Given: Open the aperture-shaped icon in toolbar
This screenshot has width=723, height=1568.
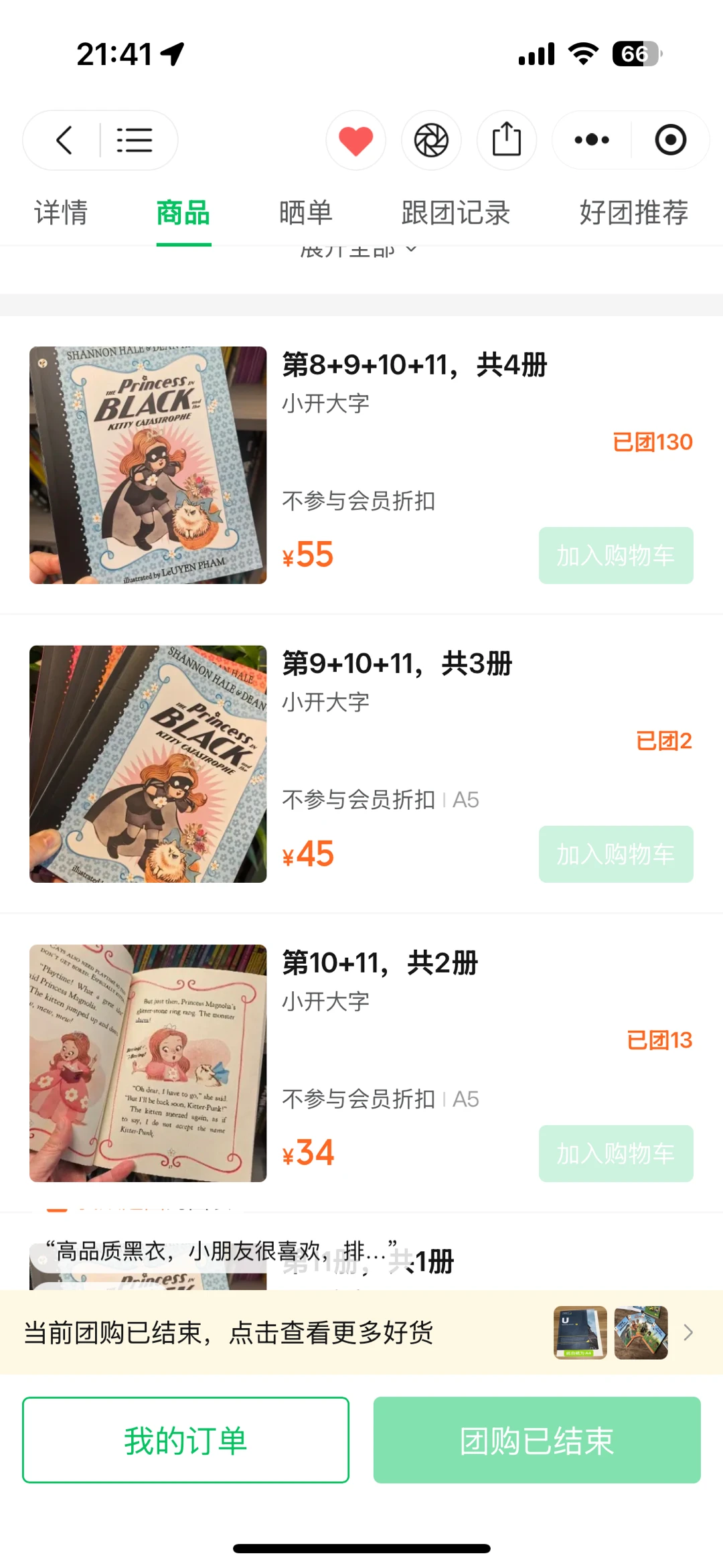Looking at the screenshot, I should [x=431, y=140].
